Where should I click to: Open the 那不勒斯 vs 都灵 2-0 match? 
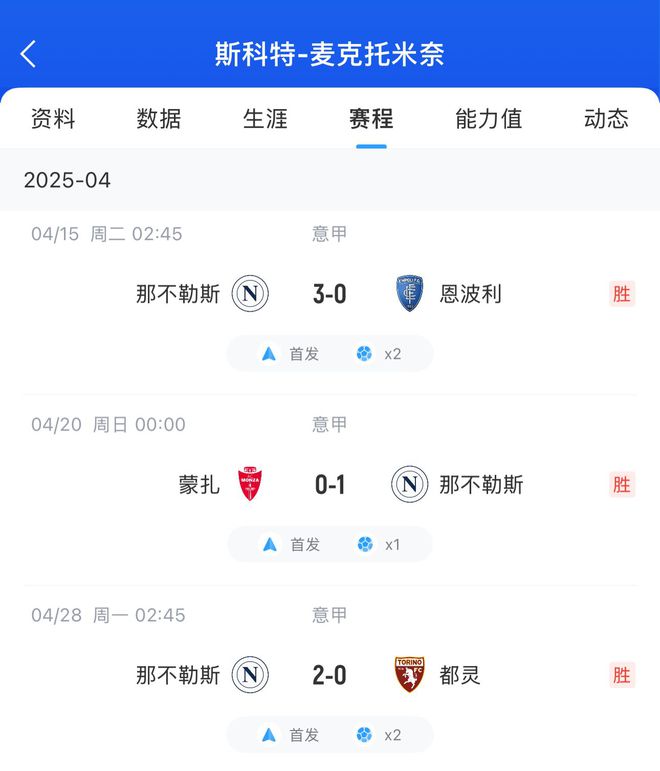[x=329, y=675]
